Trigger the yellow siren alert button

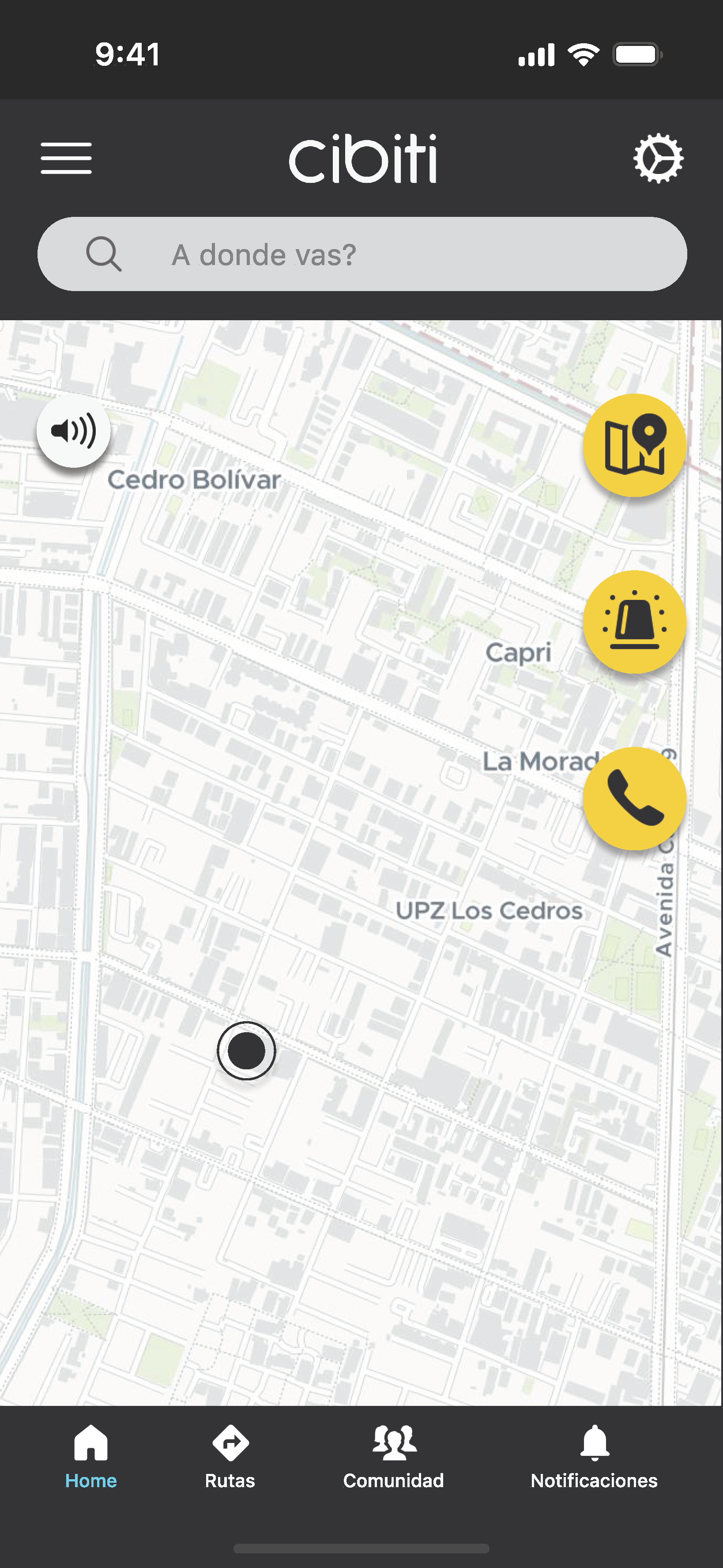click(634, 621)
